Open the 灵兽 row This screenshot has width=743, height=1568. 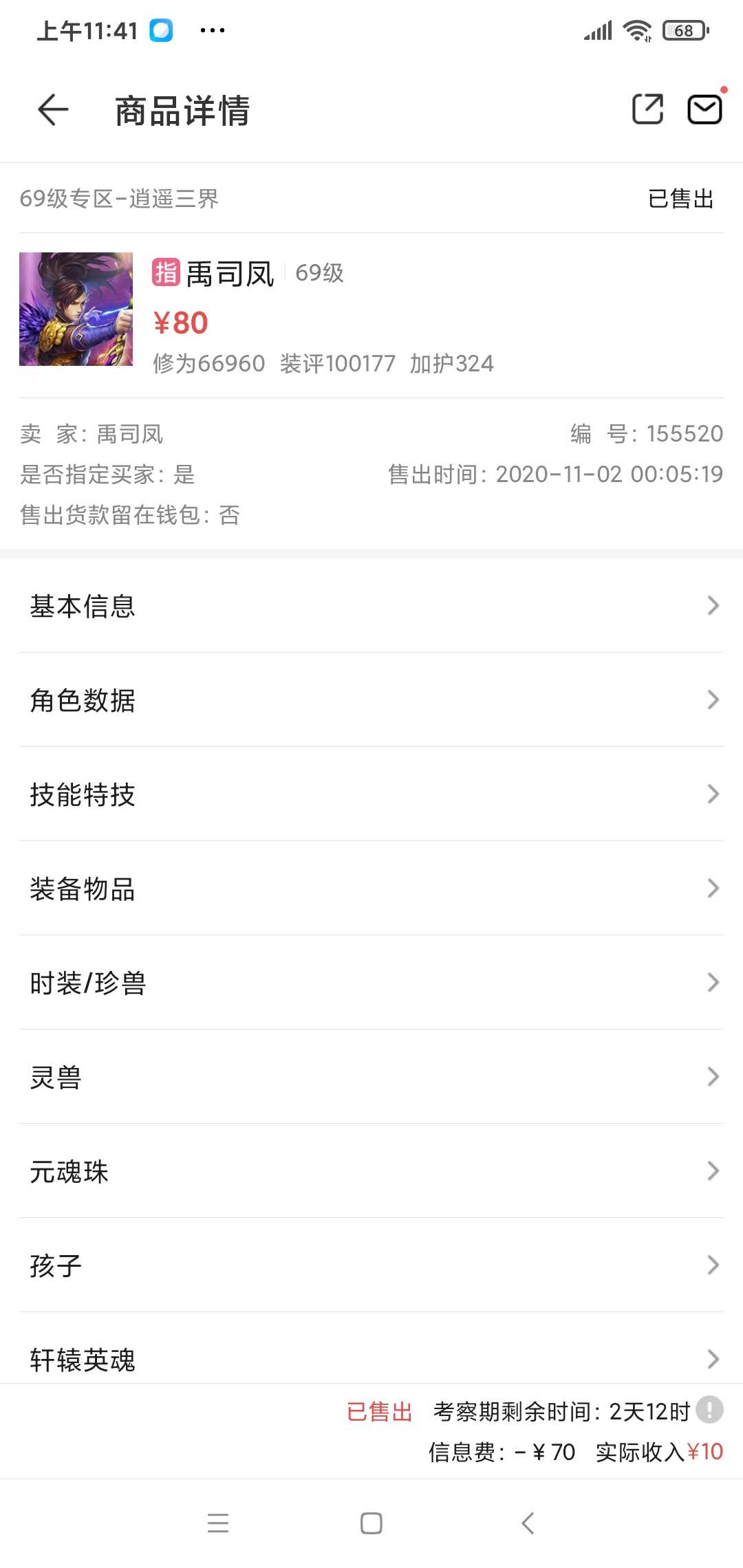click(x=371, y=1077)
